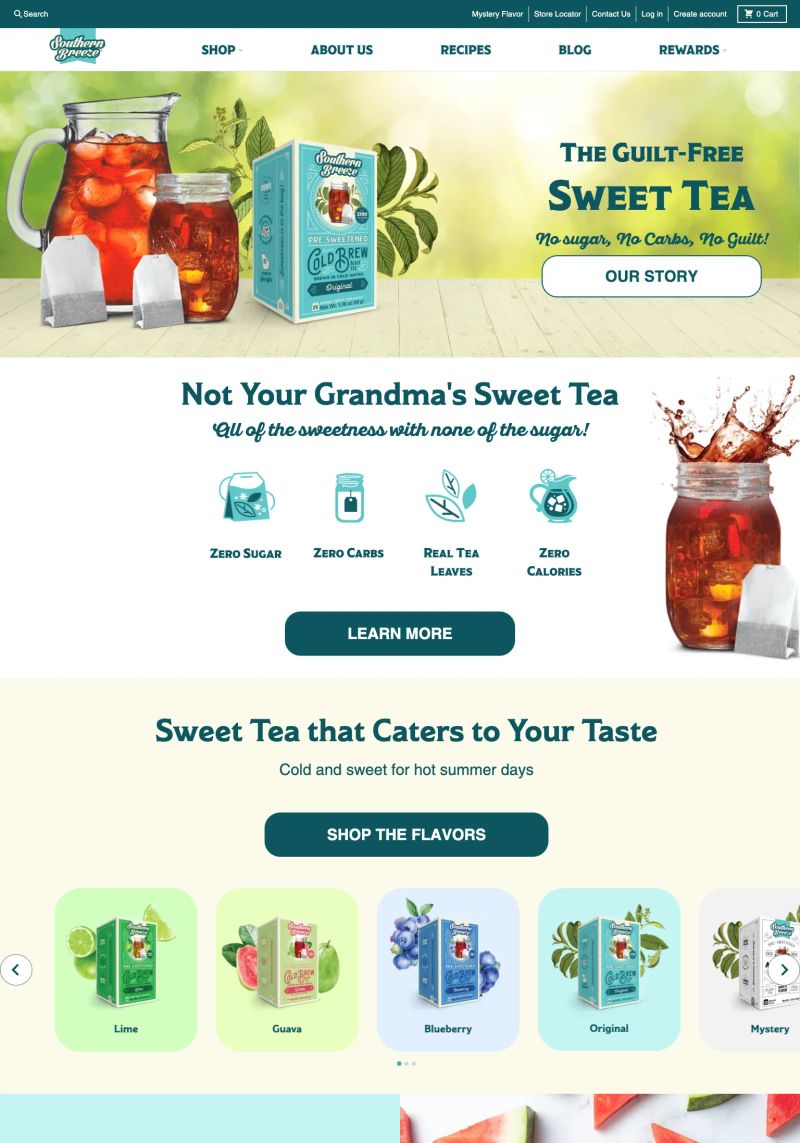Tap Log in link
The width and height of the screenshot is (800, 1143).
[x=652, y=14]
